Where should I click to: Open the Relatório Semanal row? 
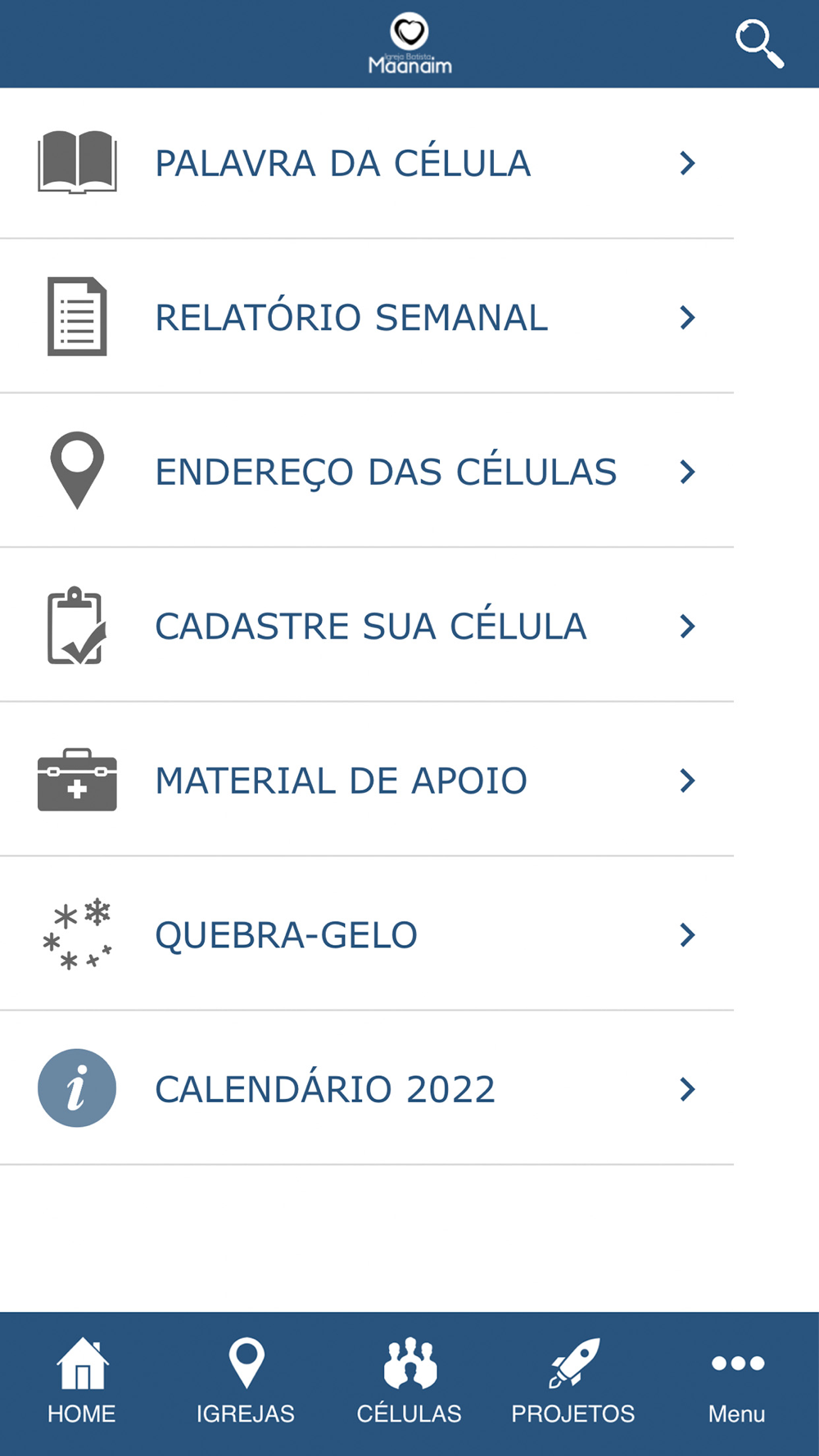pyautogui.click(x=367, y=317)
